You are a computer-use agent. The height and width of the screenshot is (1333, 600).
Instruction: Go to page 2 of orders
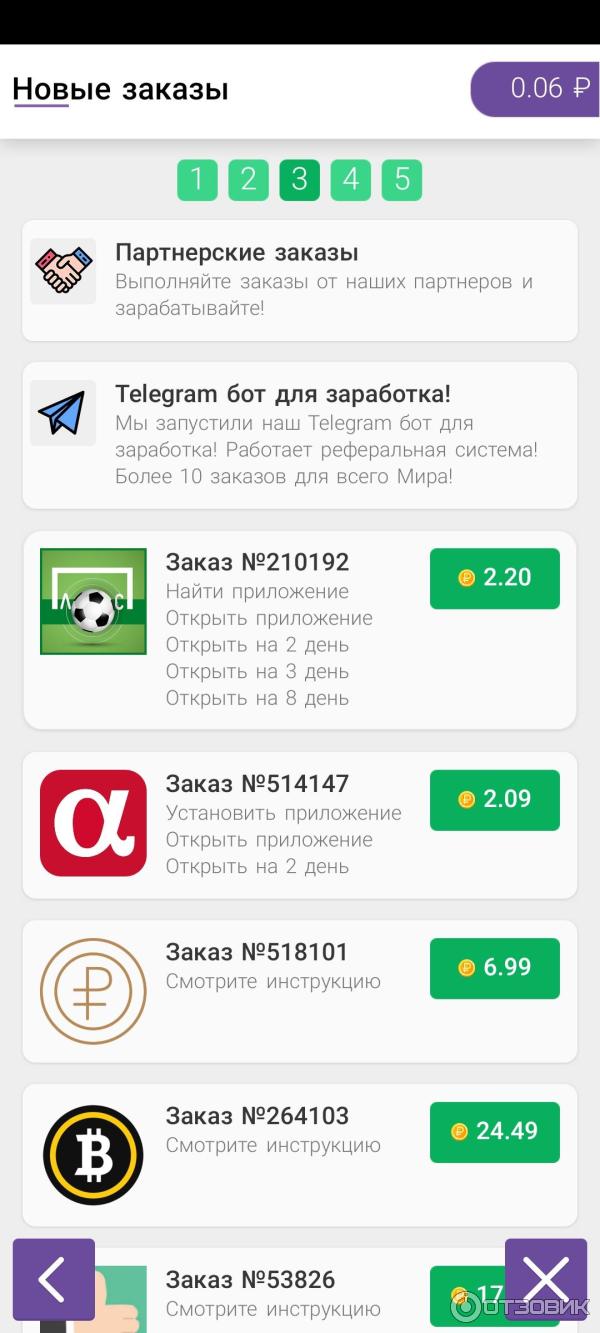click(248, 180)
